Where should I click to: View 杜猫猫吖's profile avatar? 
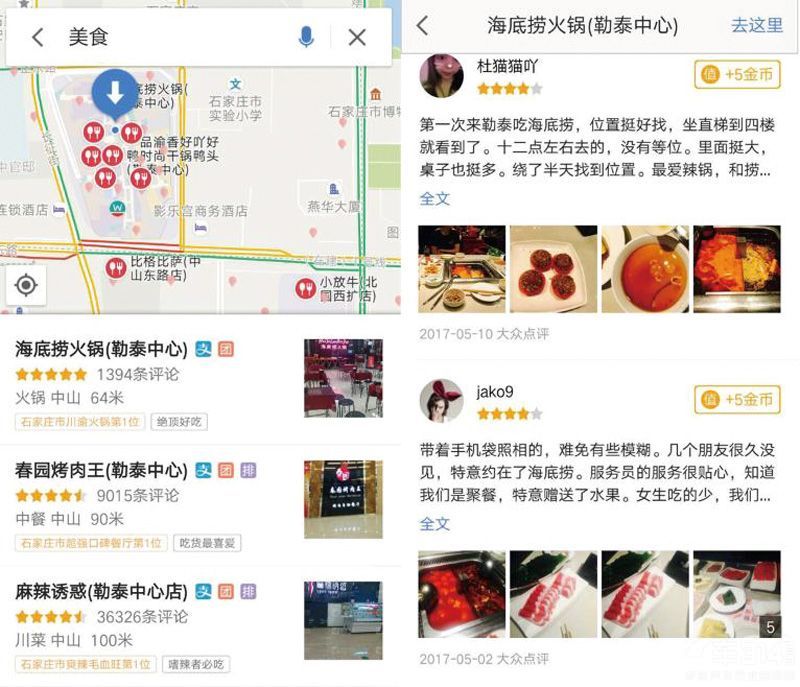[x=441, y=75]
